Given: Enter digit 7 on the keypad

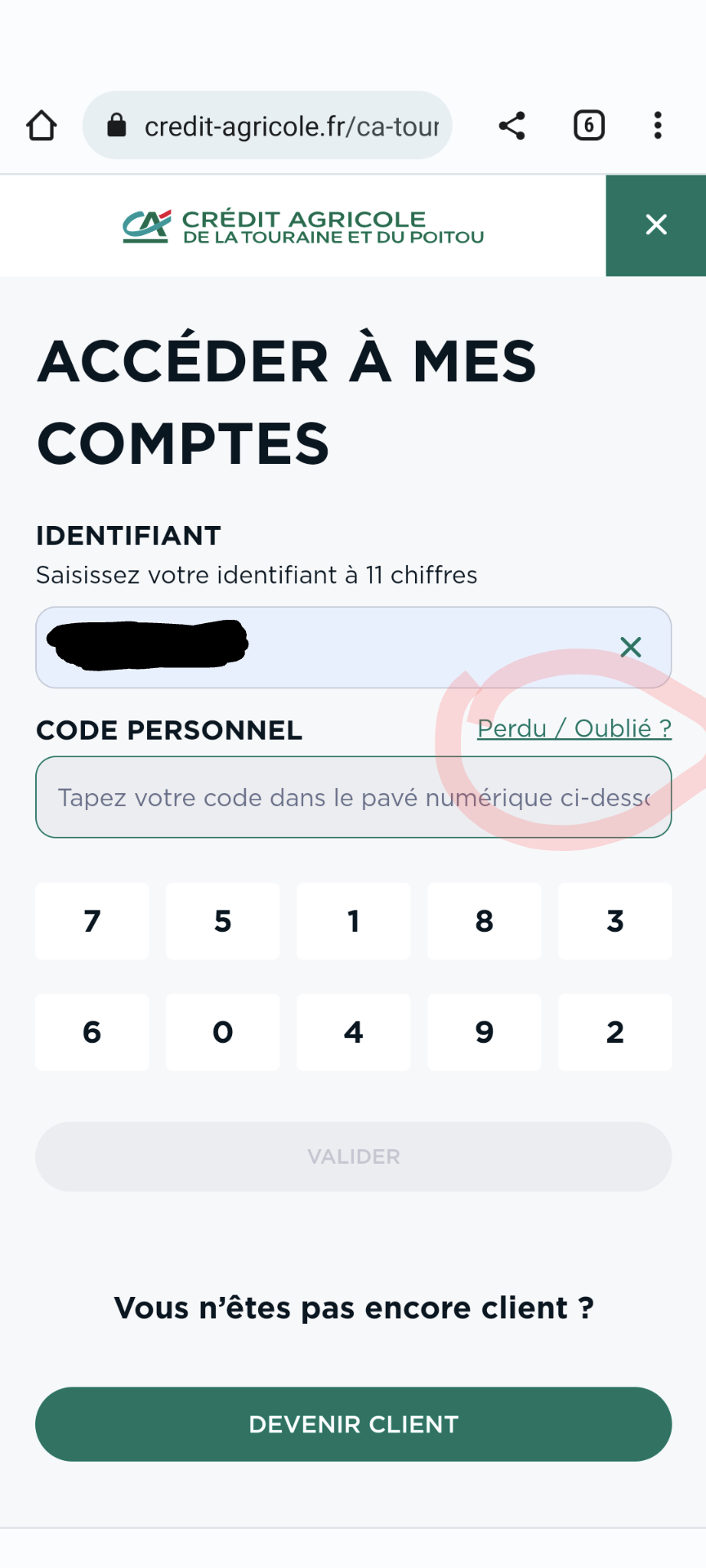Looking at the screenshot, I should tap(92, 921).
